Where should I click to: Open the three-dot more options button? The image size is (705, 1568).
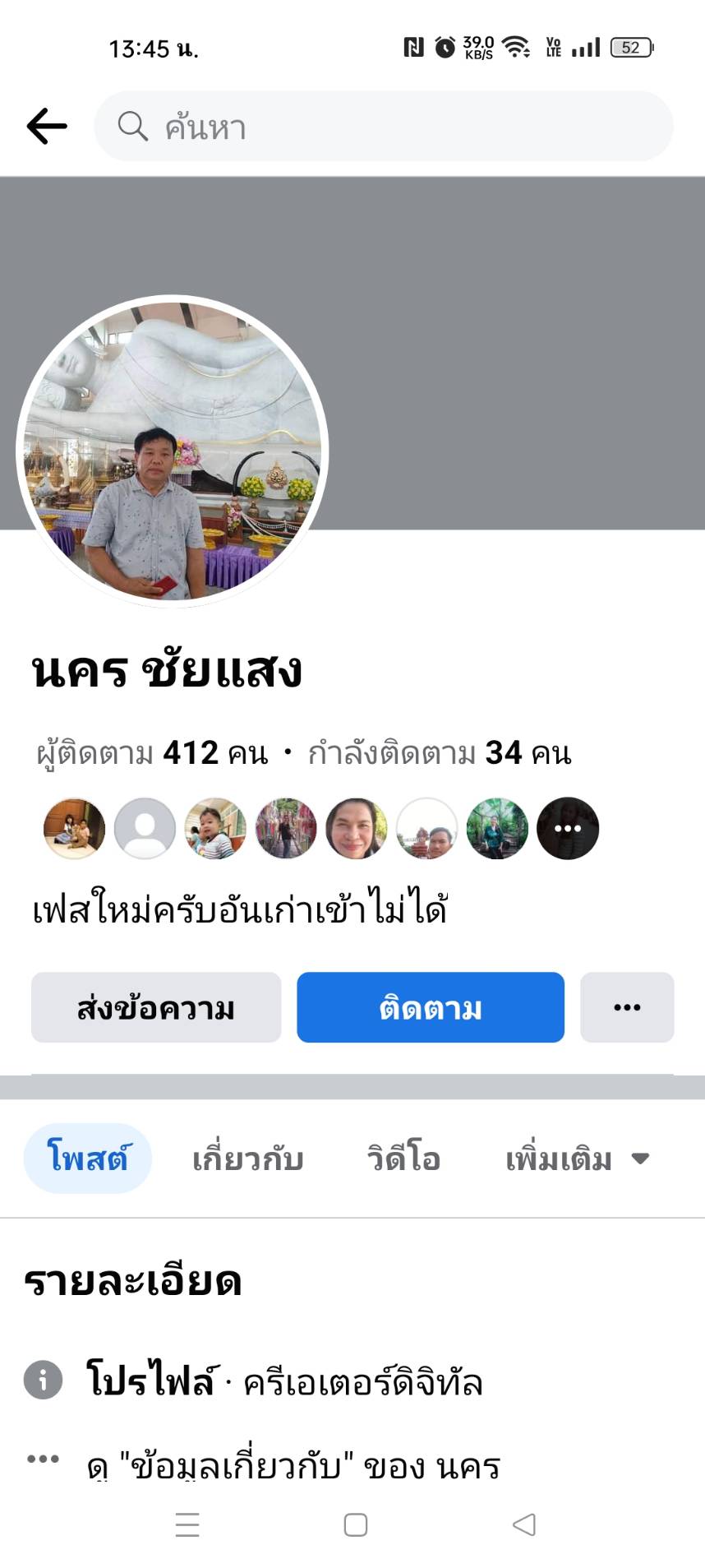point(627,1007)
